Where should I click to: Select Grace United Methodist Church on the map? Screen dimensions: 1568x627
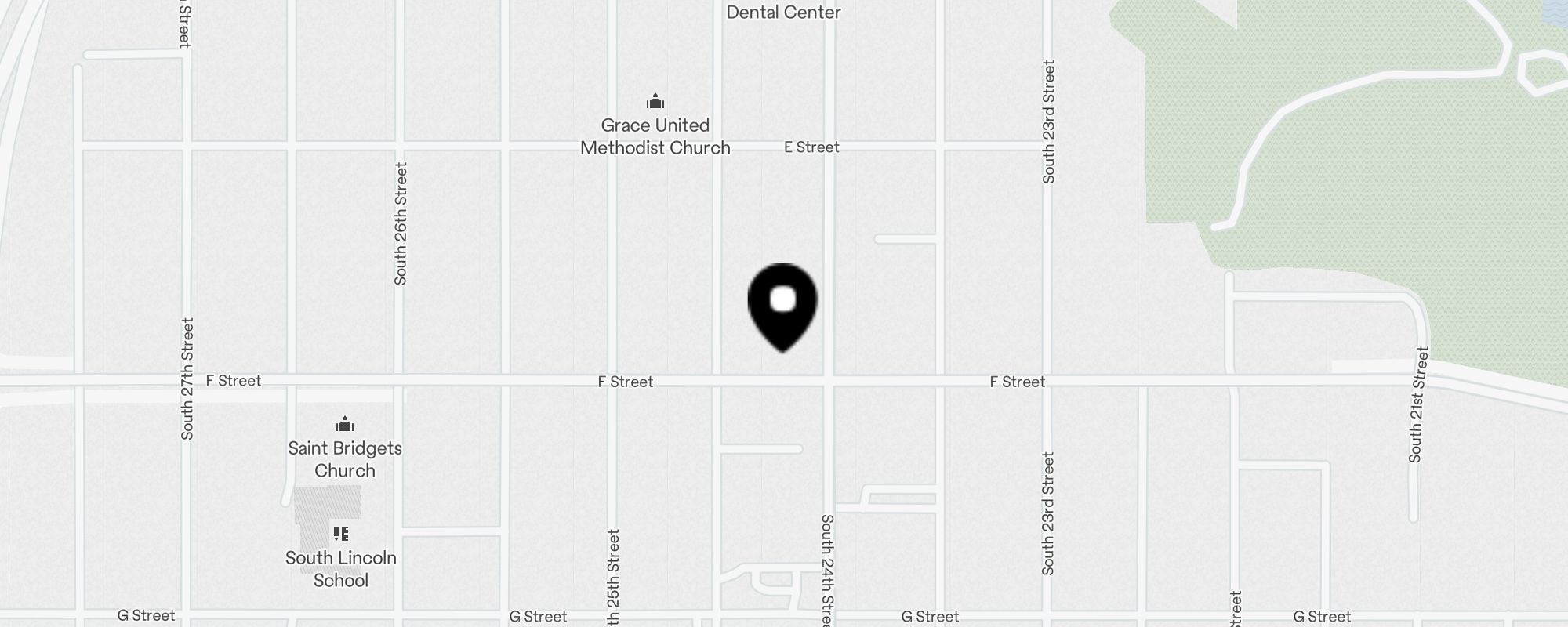[x=655, y=103]
